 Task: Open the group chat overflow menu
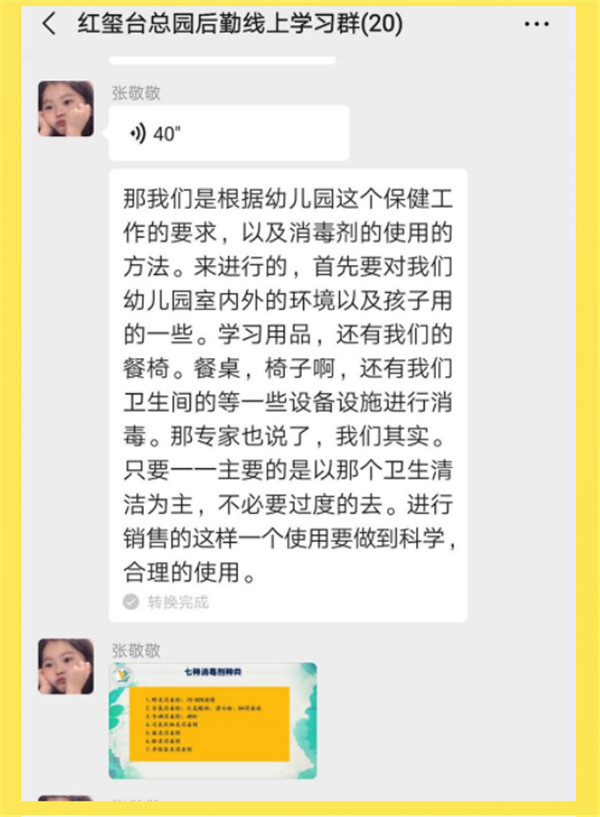(536, 25)
